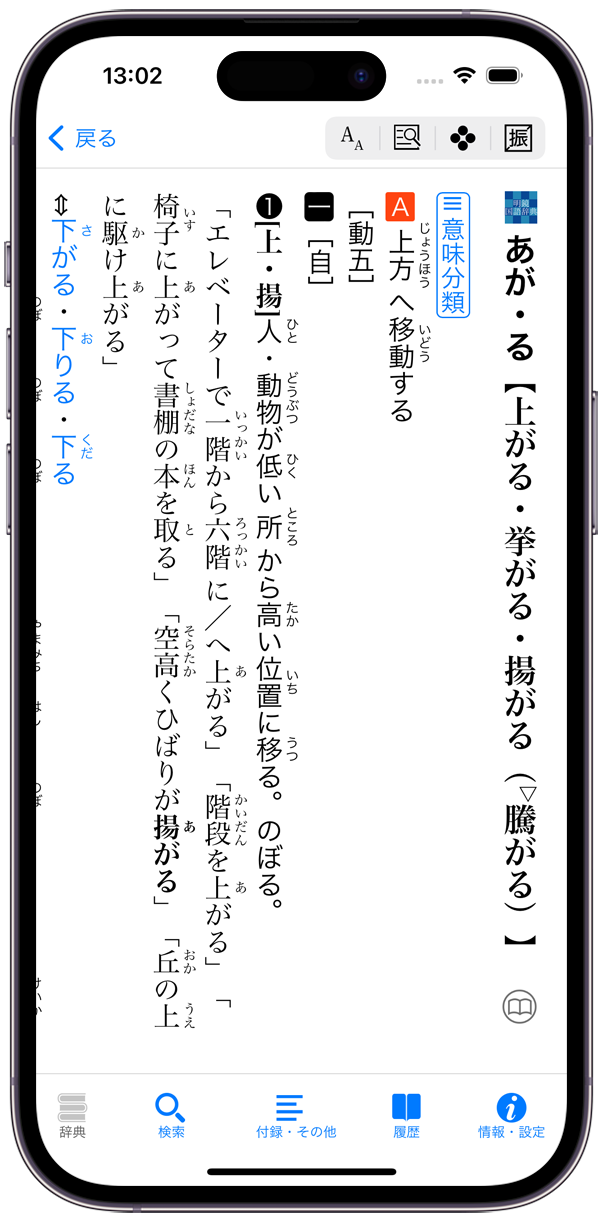The height and width of the screenshot is (1222, 603).
Task: Open the in-page search icon
Action: point(407,138)
